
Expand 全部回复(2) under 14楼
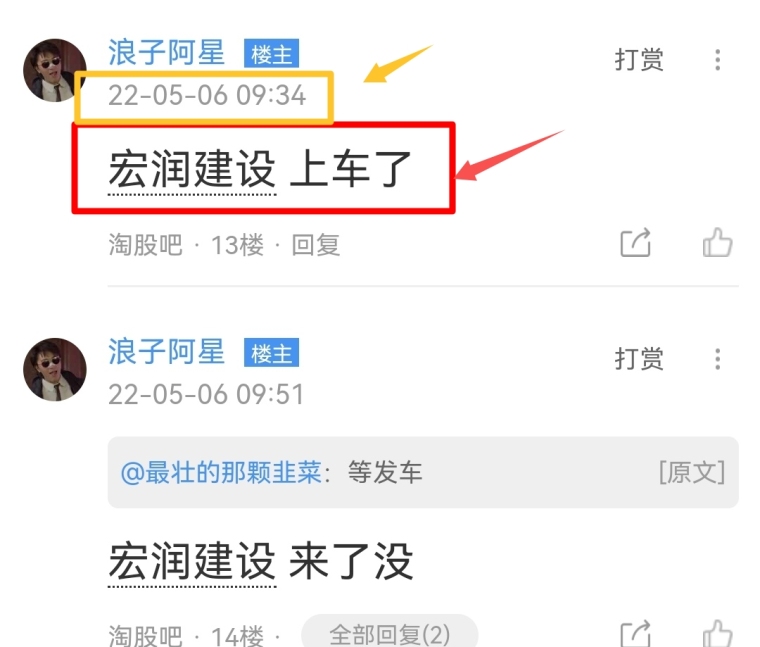[x=389, y=634]
